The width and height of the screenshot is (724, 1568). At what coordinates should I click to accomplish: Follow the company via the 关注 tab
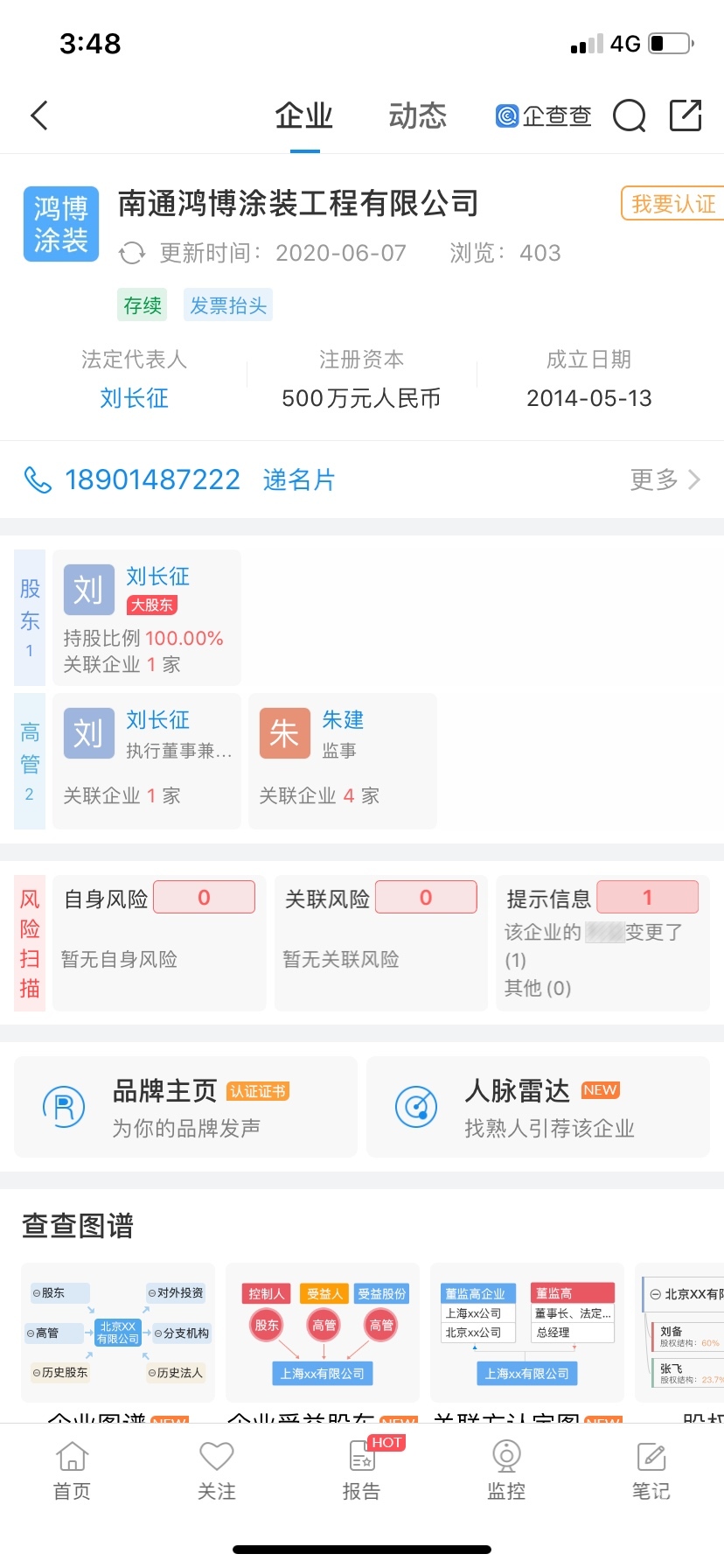tap(217, 1472)
